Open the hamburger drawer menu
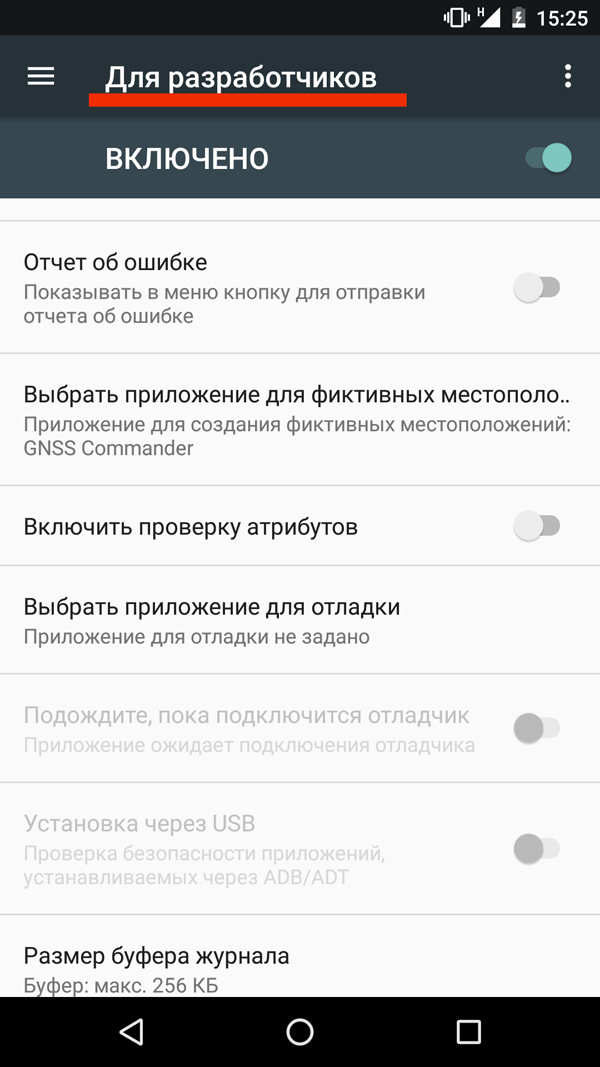The width and height of the screenshot is (600, 1067). click(x=41, y=77)
